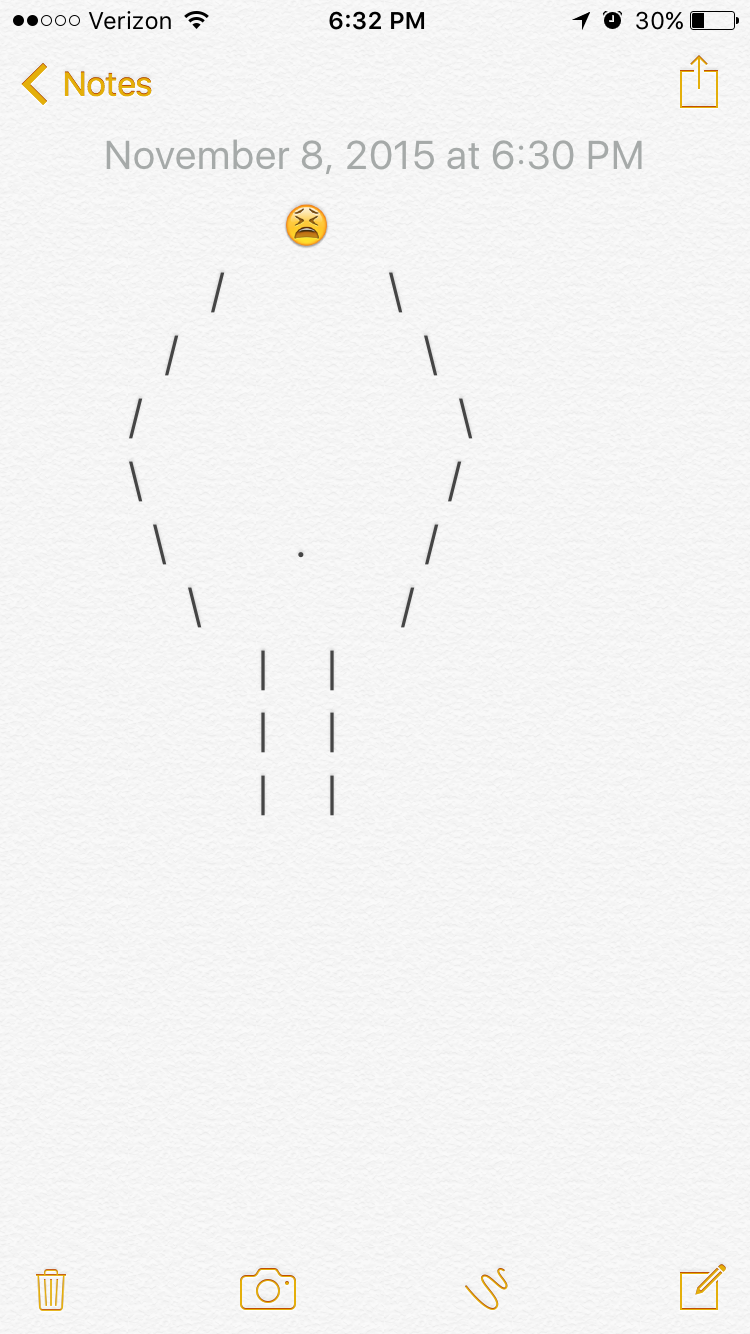750x1334 pixels.
Task: Add a photo with the camera icon
Action: (267, 1289)
